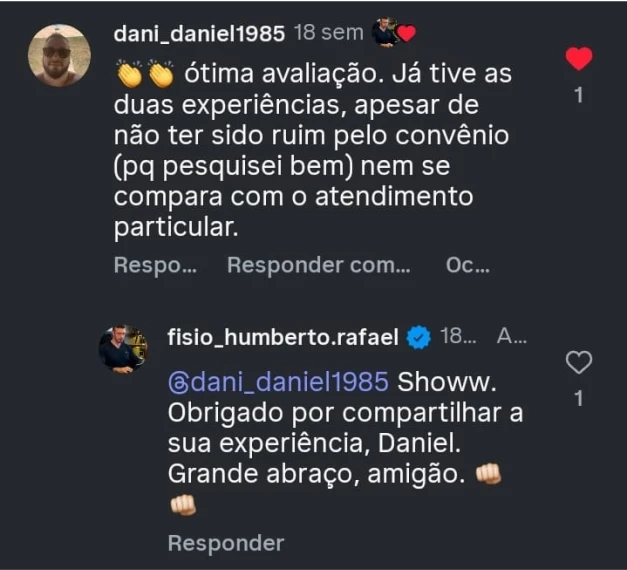Open the fisio_humberto.rafael username link

coord(285,337)
